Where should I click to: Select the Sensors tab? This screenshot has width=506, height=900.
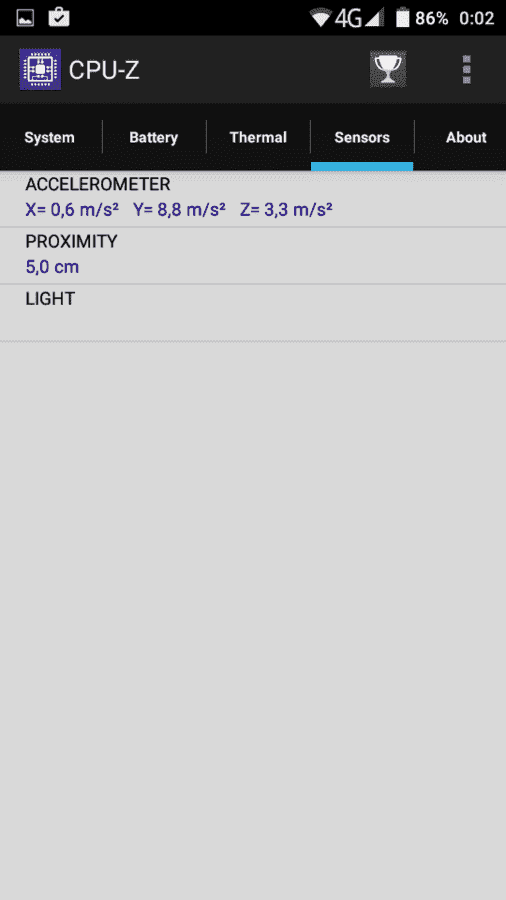[x=362, y=137]
